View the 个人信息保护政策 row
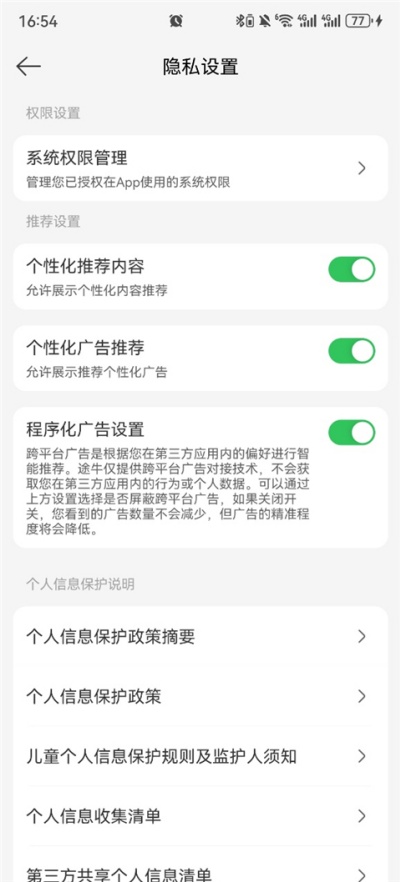Viewport: 400px width, 882px height. tap(200, 696)
